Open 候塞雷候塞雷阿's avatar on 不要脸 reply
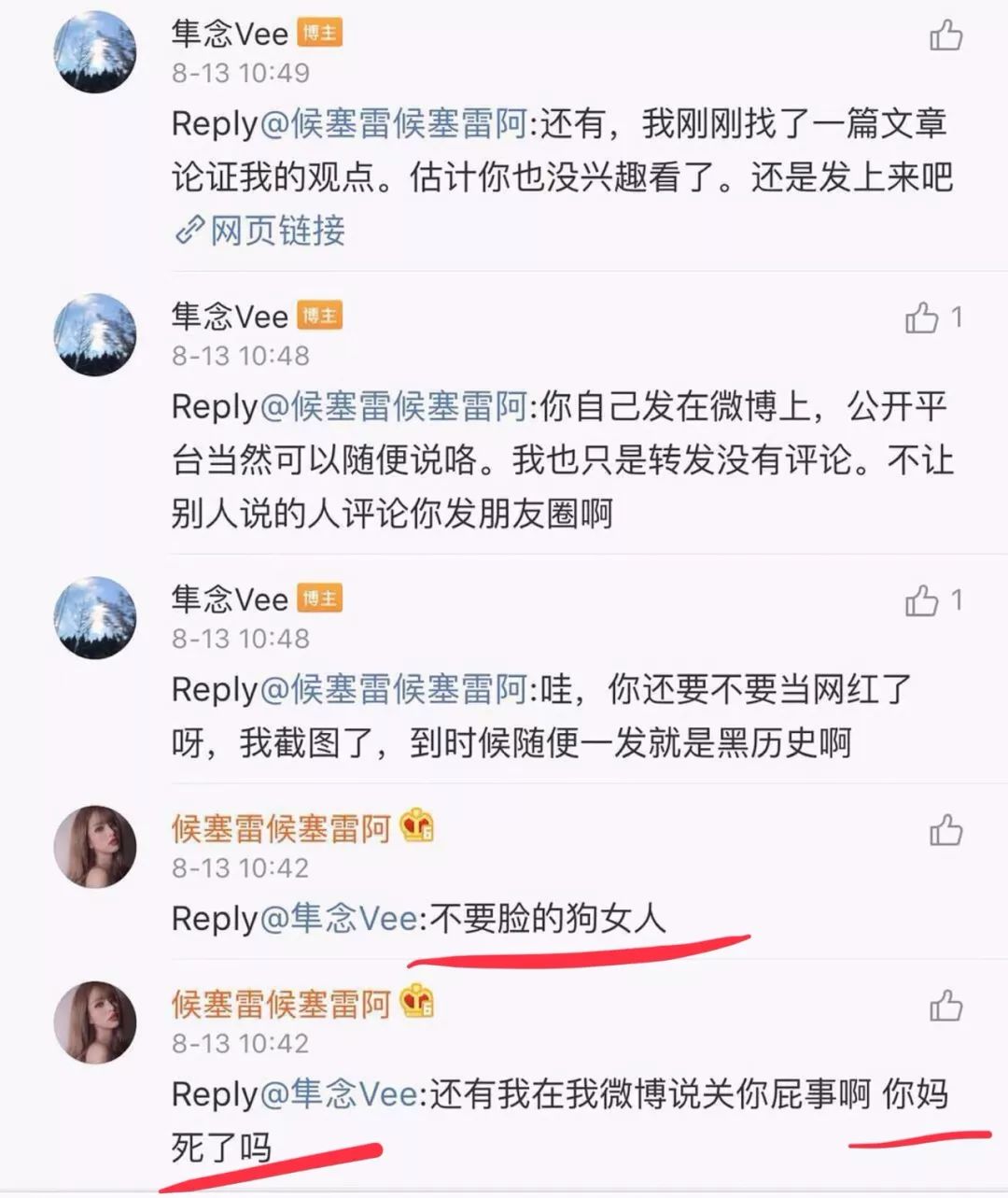The width and height of the screenshot is (1008, 1198). click(x=95, y=846)
